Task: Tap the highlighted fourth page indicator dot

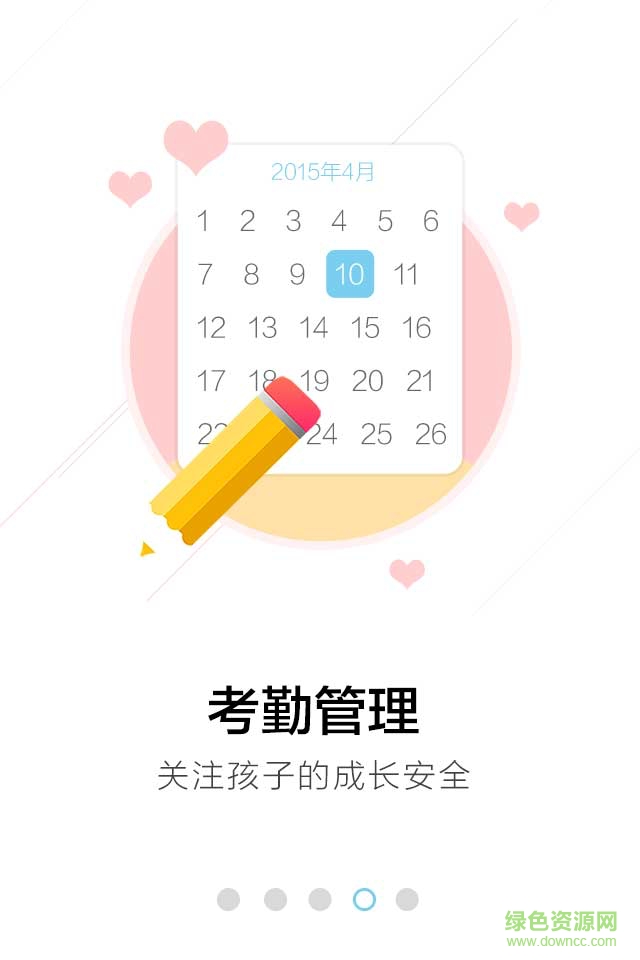Action: pos(364,899)
